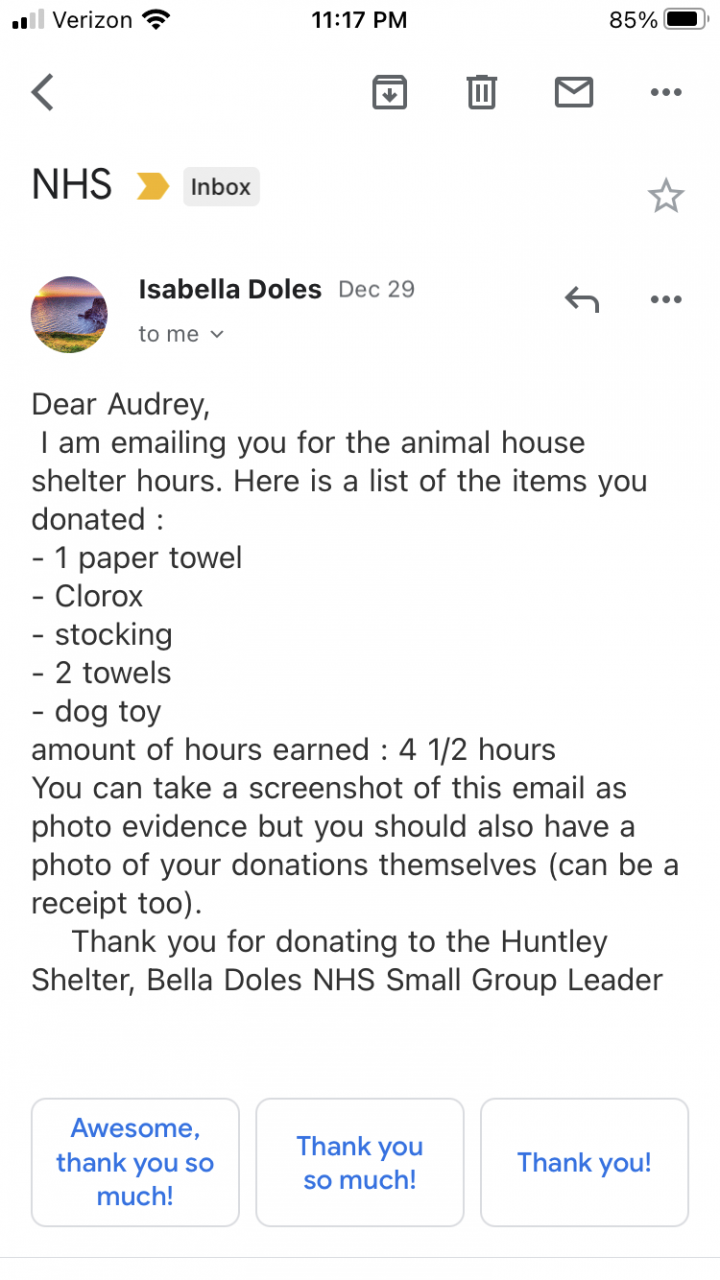The height and width of the screenshot is (1280, 720).
Task: Delete this email
Action: 481,93
